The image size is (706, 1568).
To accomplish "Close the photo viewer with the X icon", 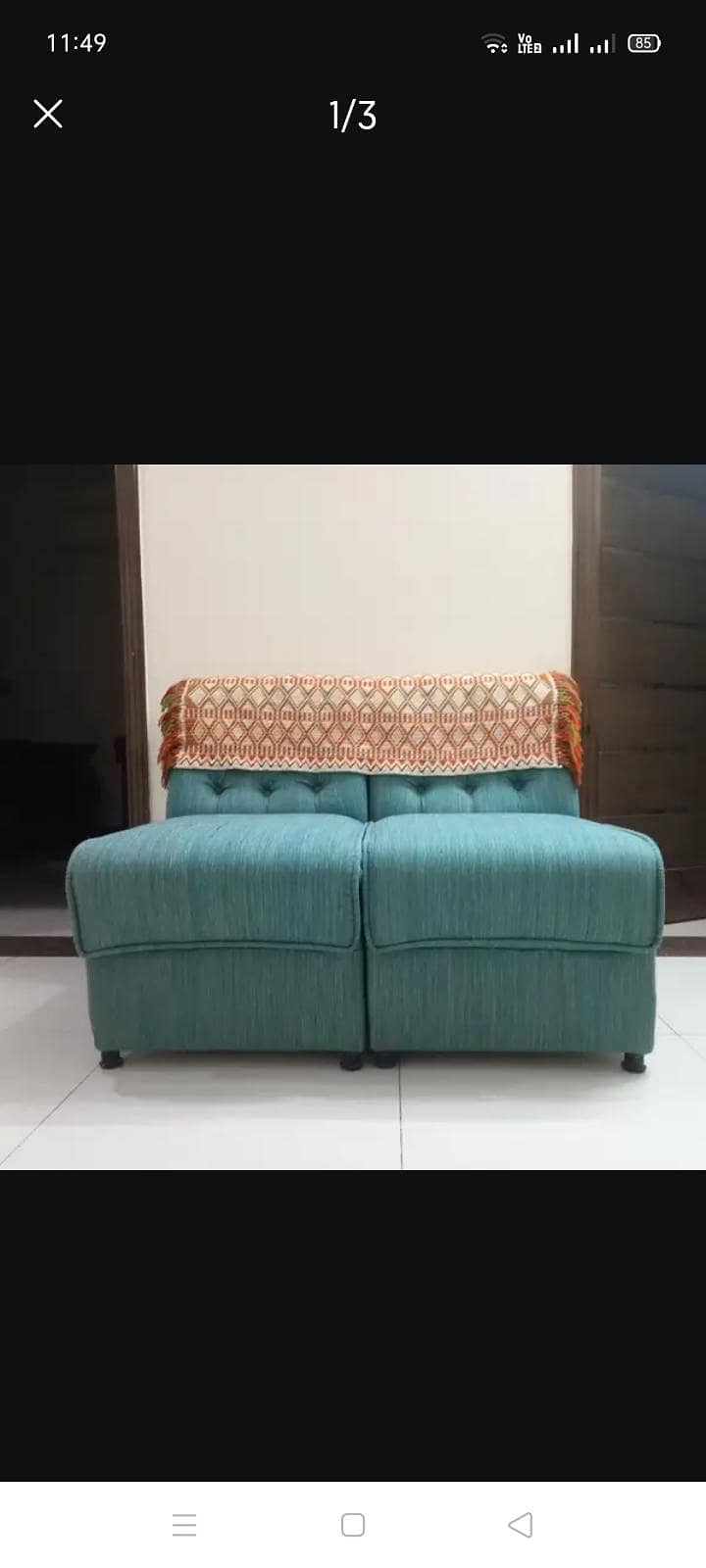I will coord(46,115).
